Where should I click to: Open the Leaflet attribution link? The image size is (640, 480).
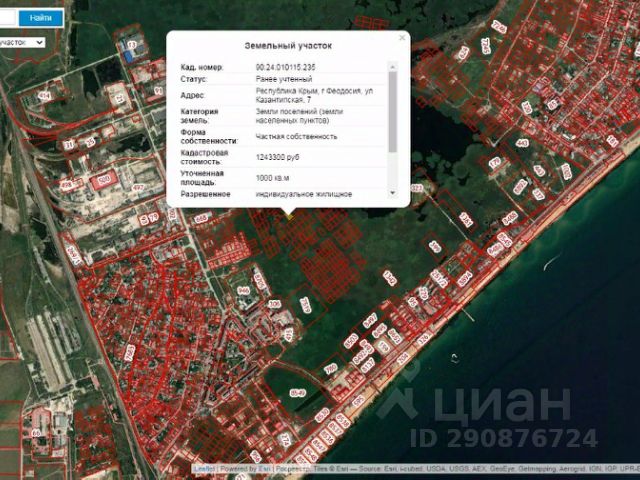tap(204, 468)
